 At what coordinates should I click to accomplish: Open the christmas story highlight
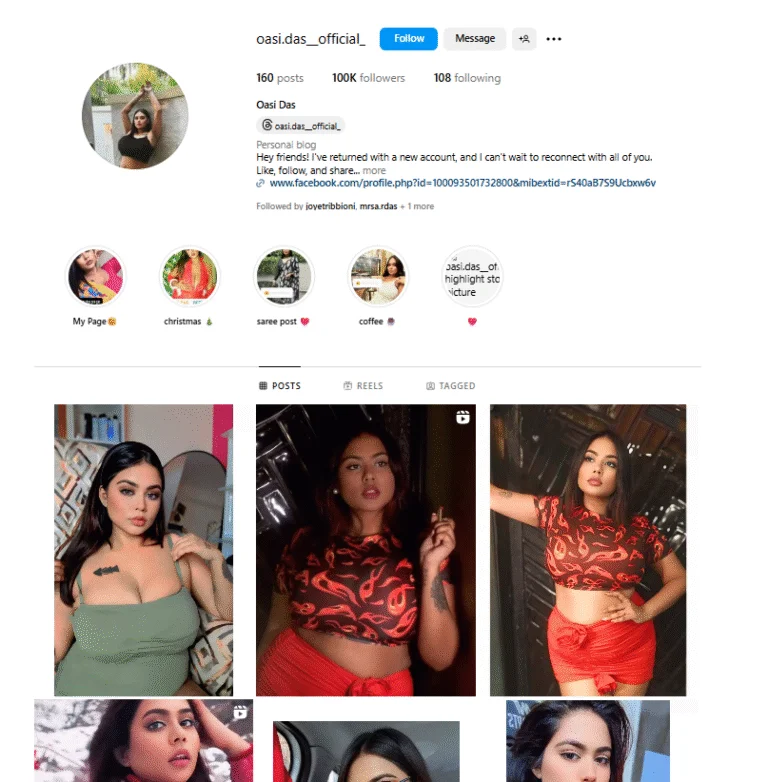[x=189, y=277]
